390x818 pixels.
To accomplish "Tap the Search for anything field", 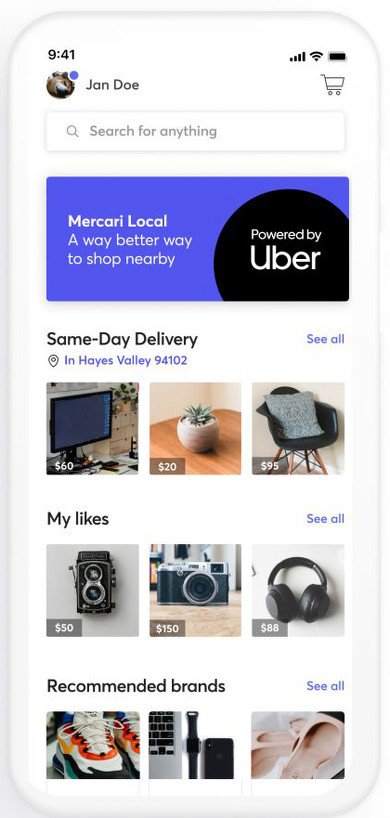I will 195,131.
